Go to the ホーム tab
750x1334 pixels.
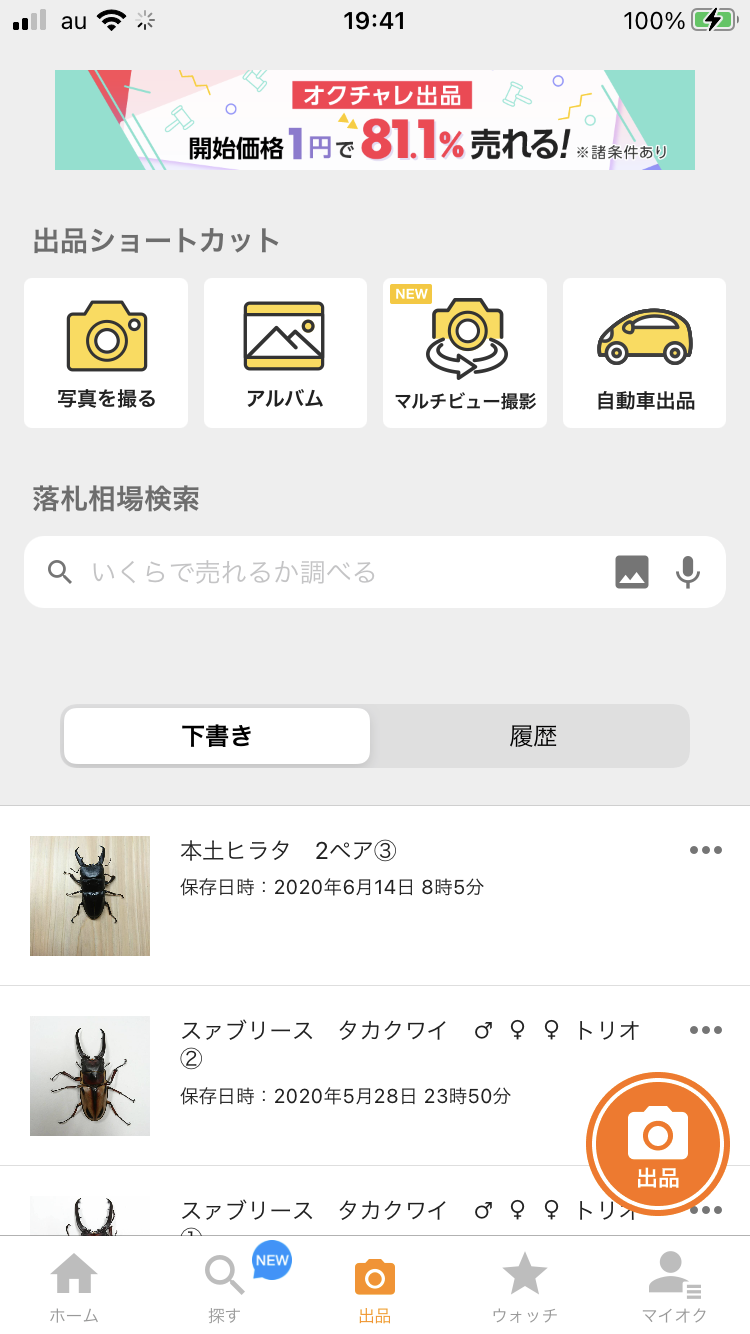click(x=74, y=1286)
